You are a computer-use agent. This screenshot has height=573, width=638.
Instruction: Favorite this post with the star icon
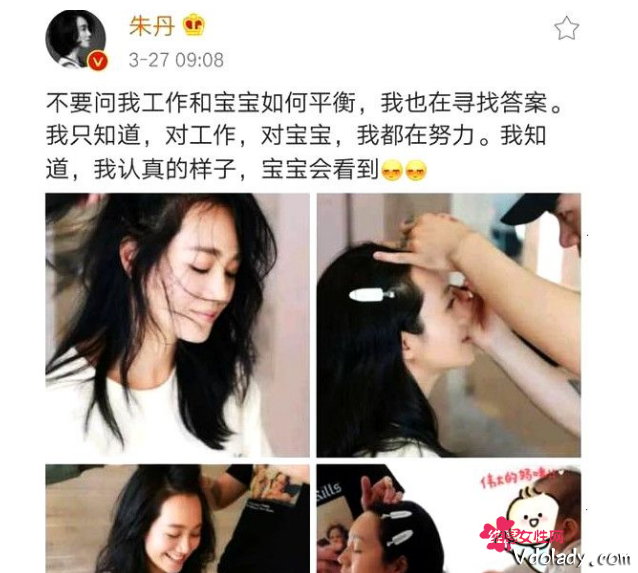tap(567, 28)
